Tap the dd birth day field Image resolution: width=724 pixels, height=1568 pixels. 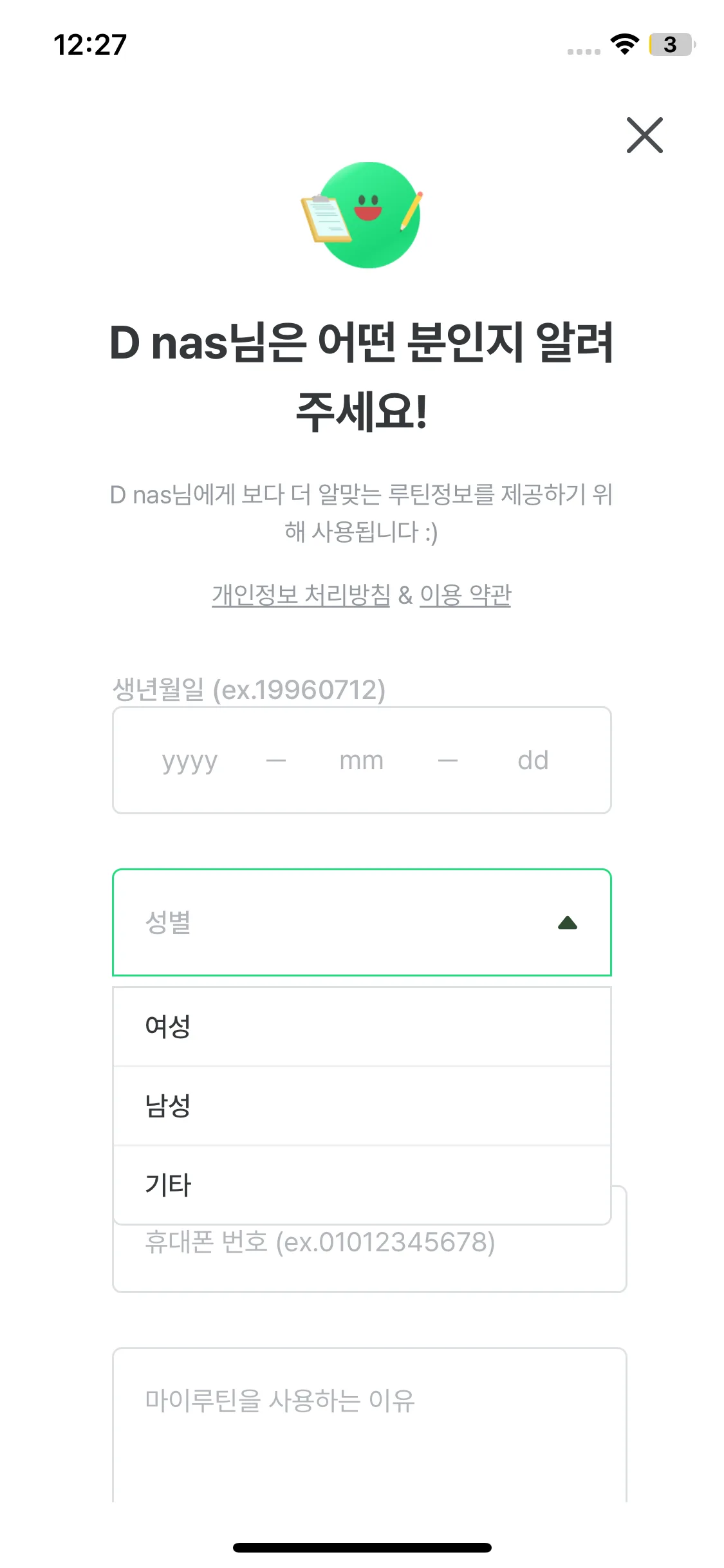pos(533,760)
